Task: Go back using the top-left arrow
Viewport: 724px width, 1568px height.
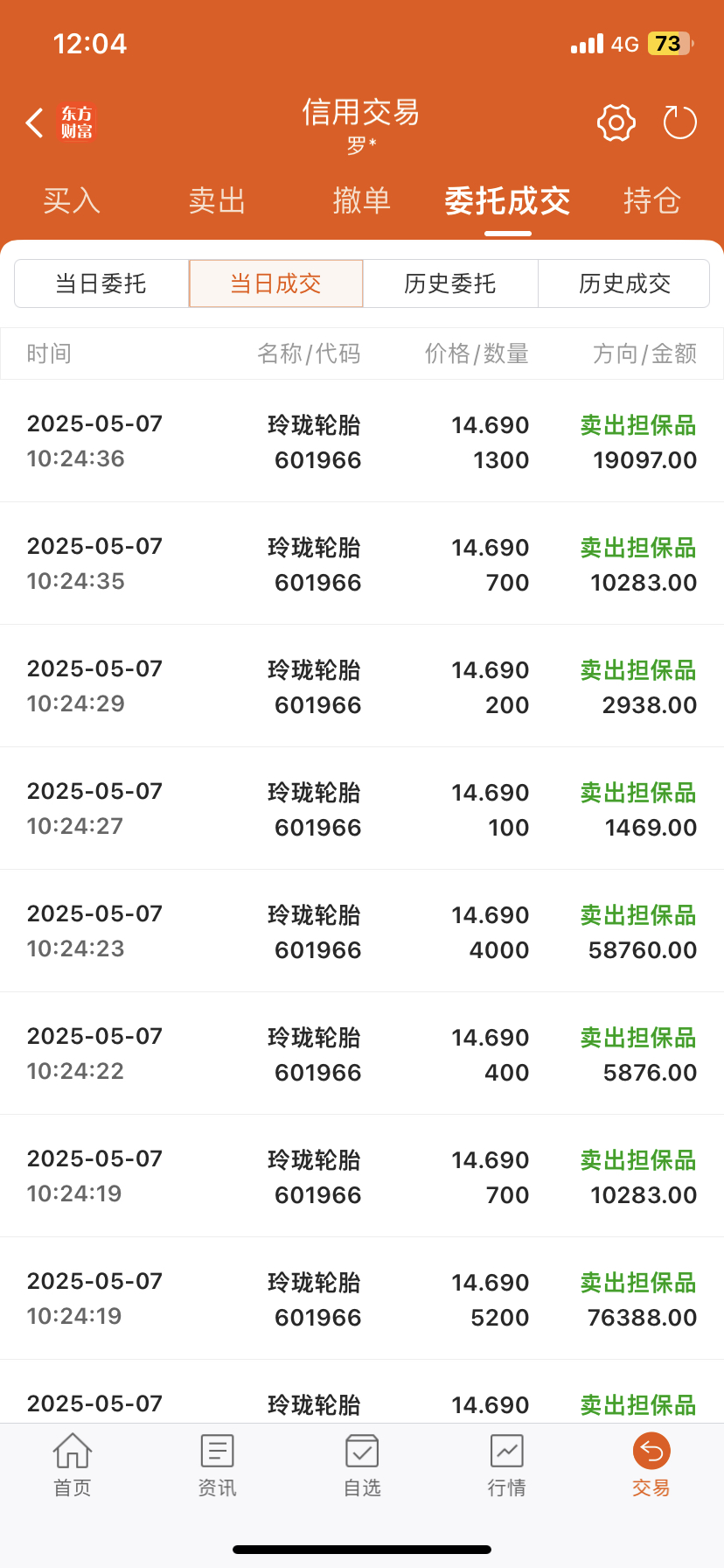Action: pyautogui.click(x=35, y=123)
